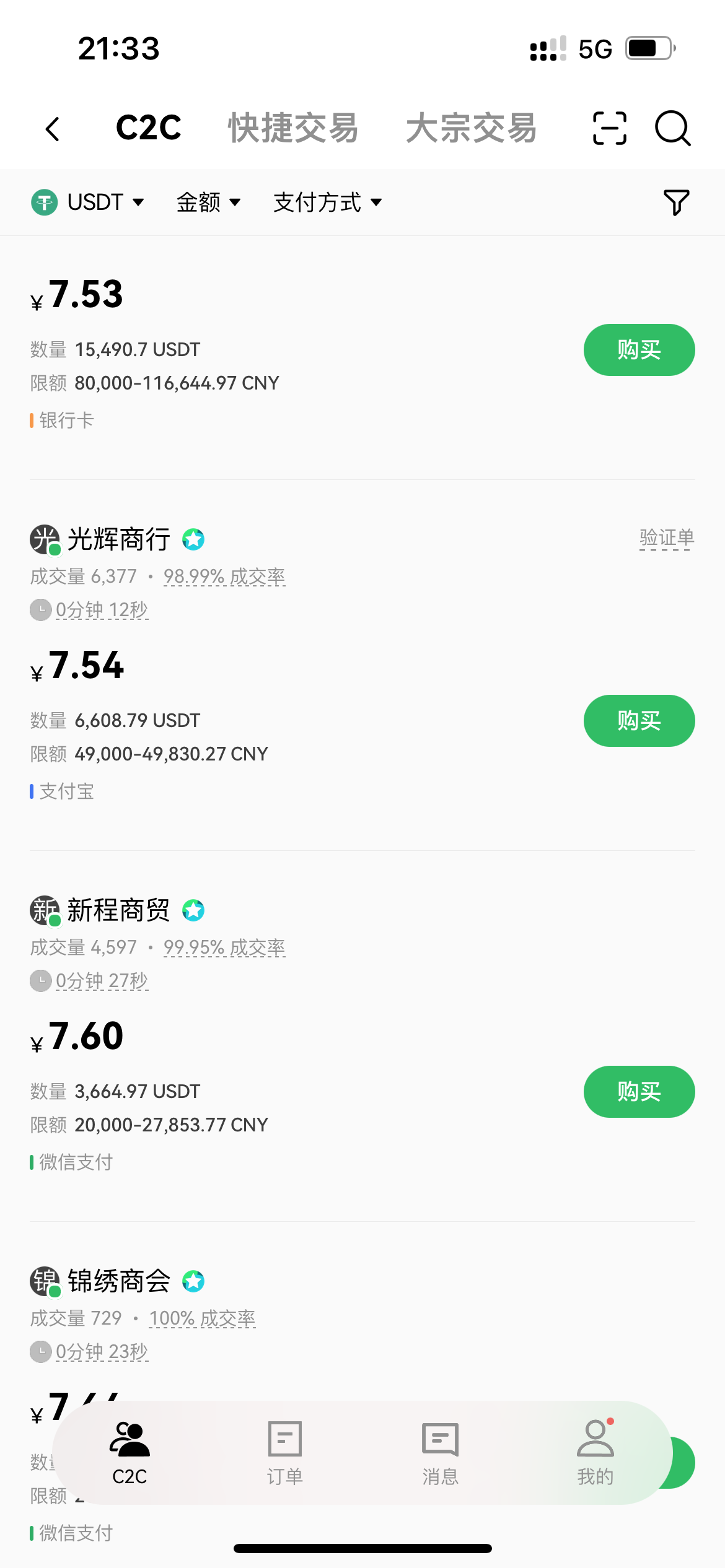The height and width of the screenshot is (1568, 725).
Task: Open the search magnifier icon
Action: click(x=672, y=129)
